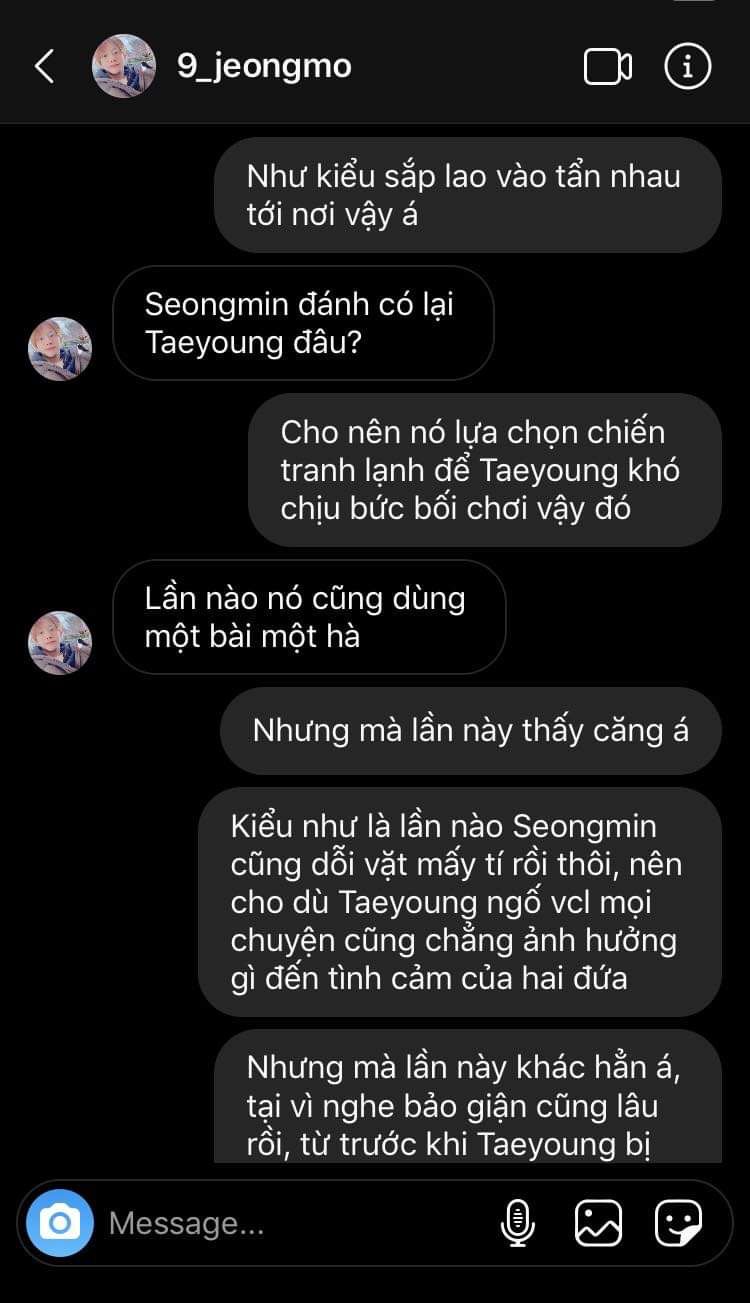Focus the Message text field
Image resolution: width=750 pixels, height=1303 pixels.
click(290, 1223)
